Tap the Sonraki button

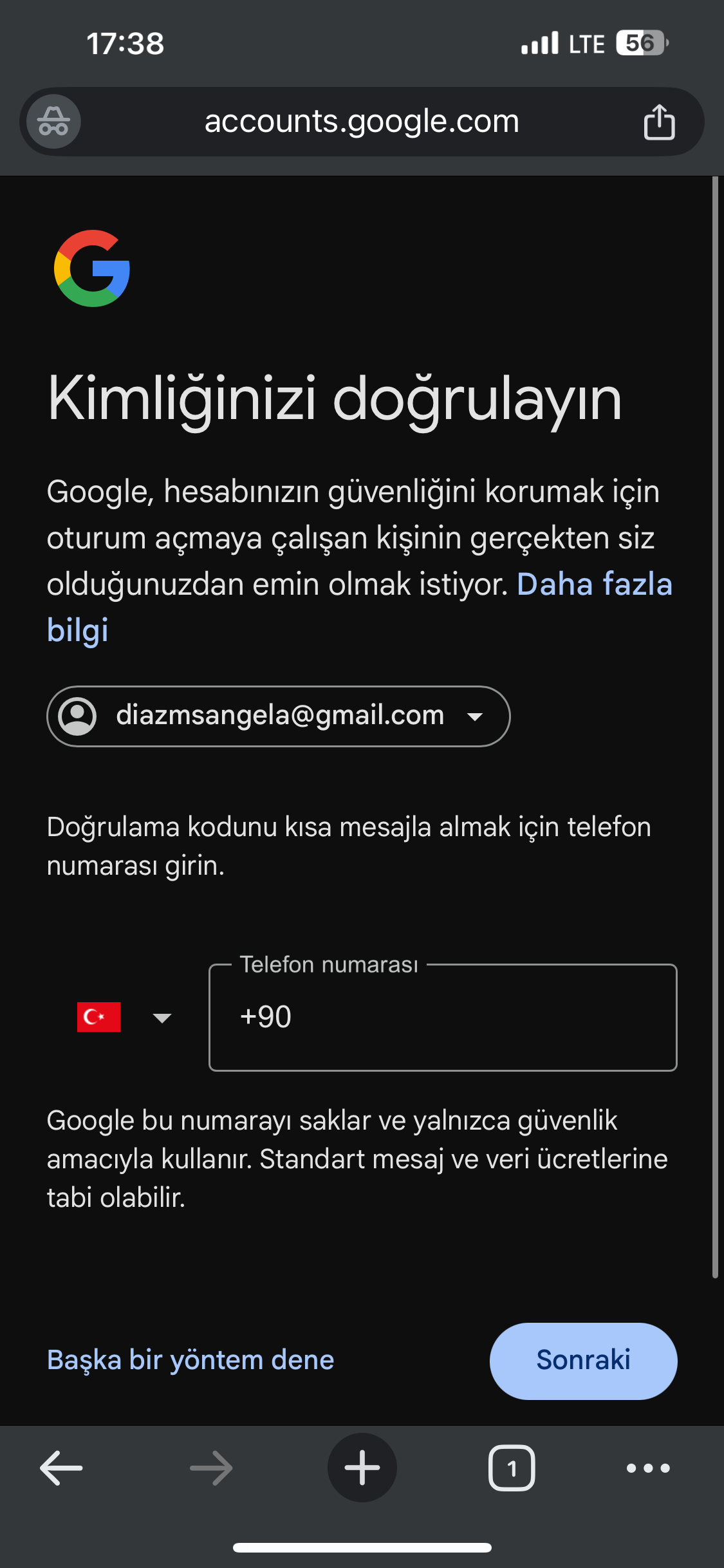point(583,1361)
